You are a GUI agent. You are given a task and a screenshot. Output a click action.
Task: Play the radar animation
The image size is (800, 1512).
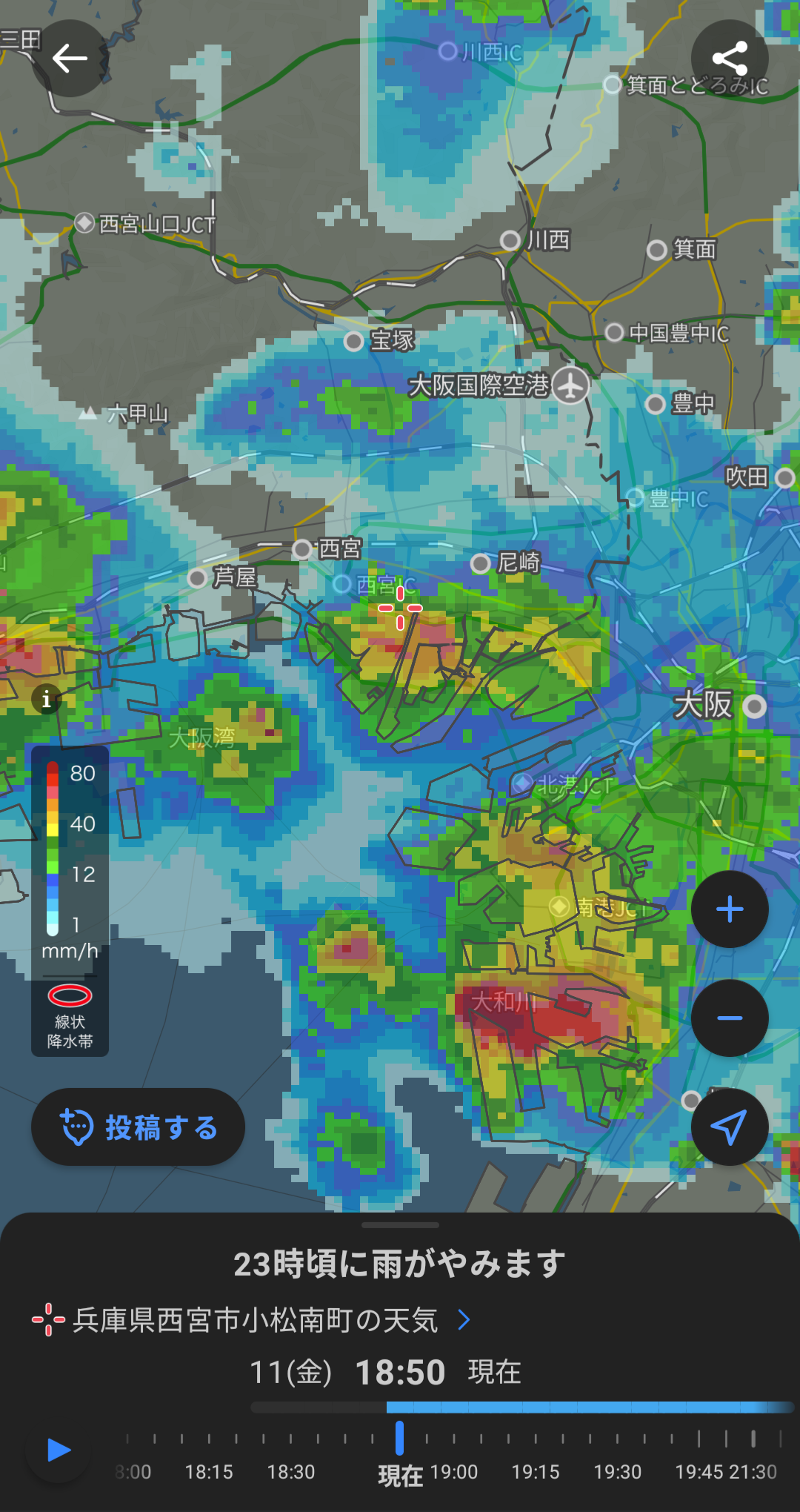(x=59, y=1450)
